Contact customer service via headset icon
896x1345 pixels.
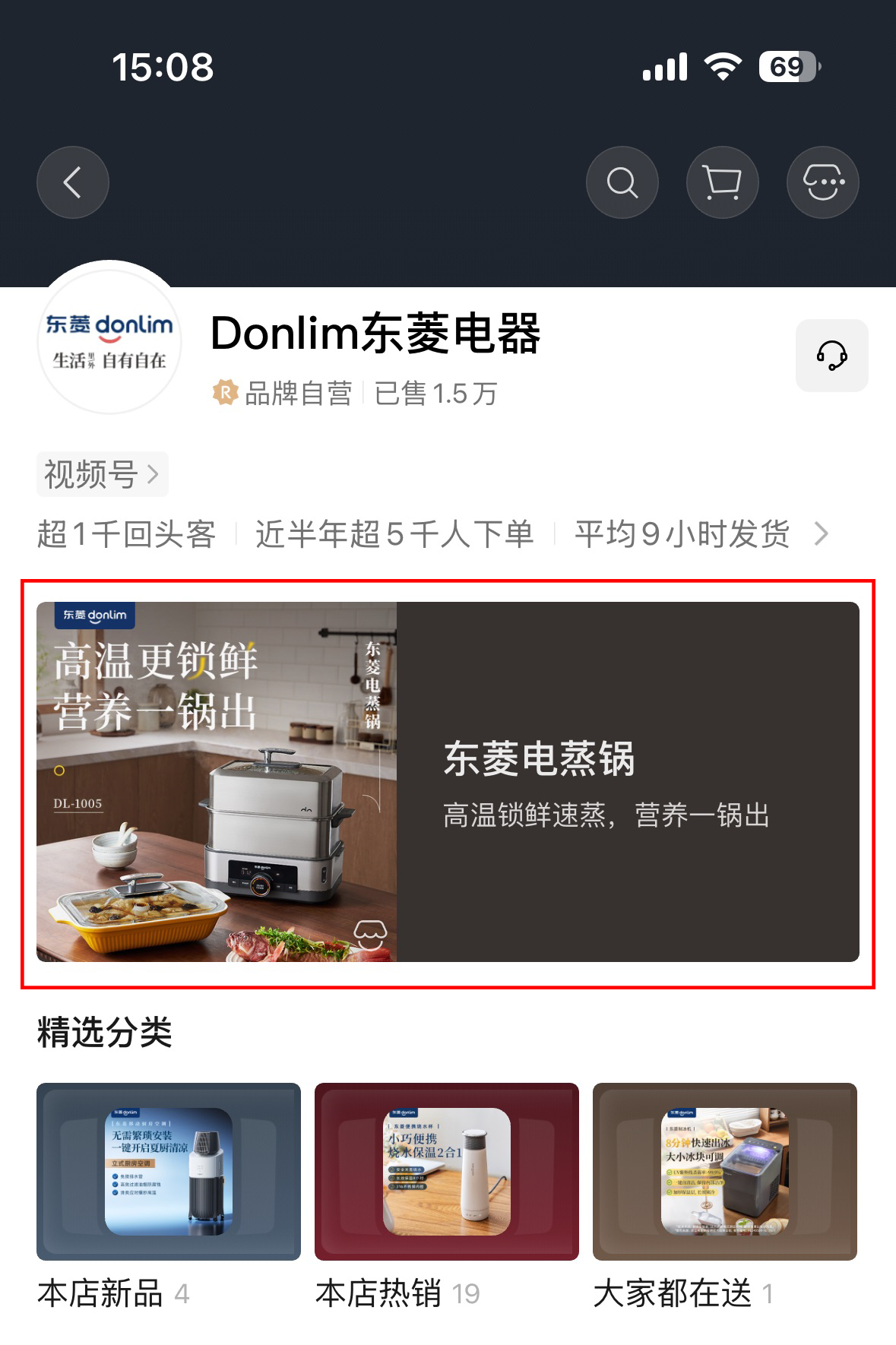click(831, 356)
